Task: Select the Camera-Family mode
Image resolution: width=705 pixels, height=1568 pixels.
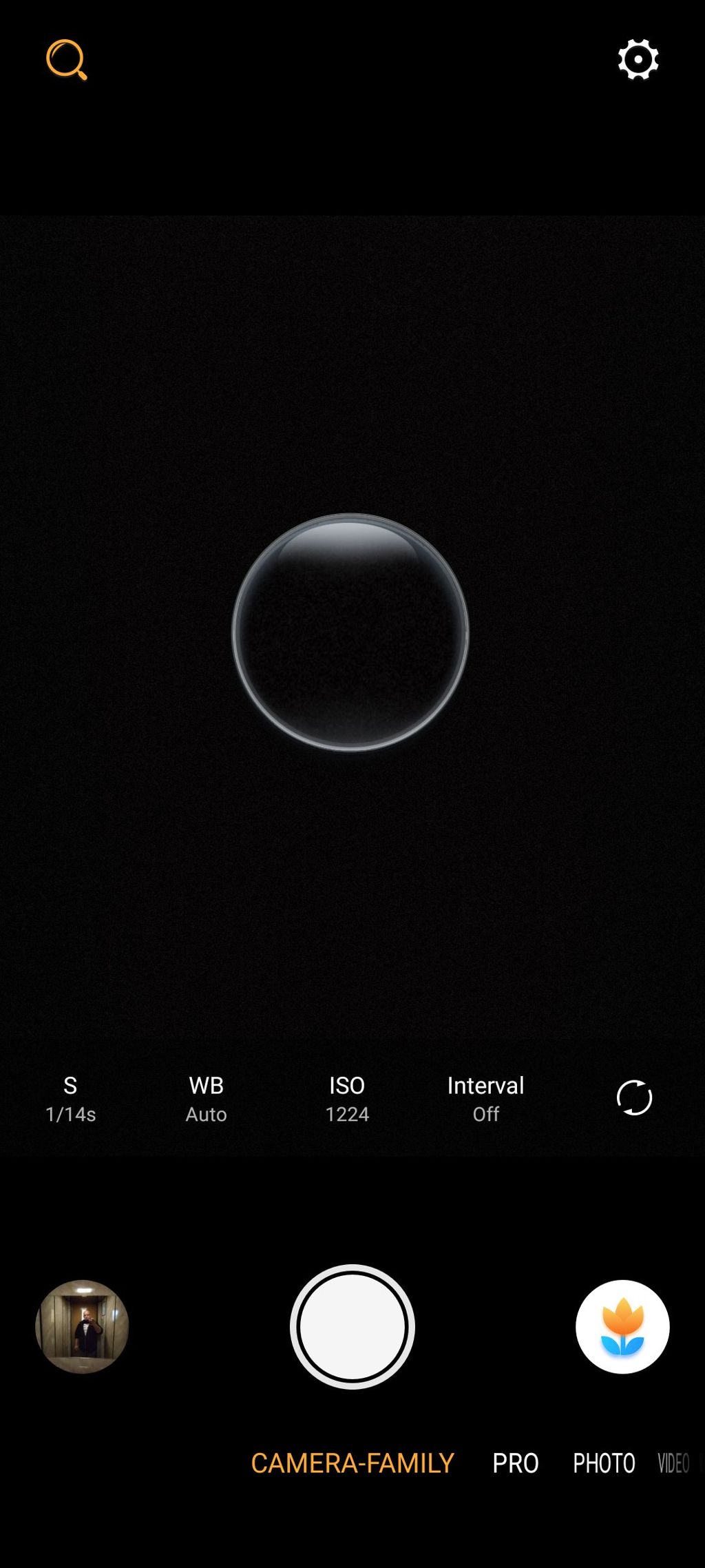Action: click(352, 1463)
